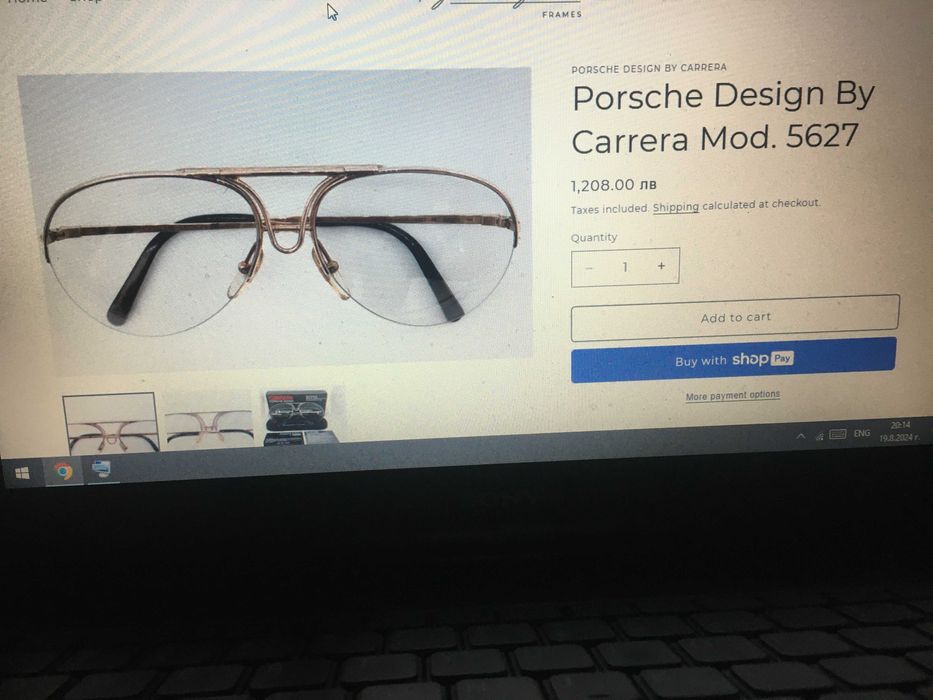This screenshot has width=933, height=700.
Task: Select the third thumbnail showing packaged glasses
Action: (x=297, y=416)
